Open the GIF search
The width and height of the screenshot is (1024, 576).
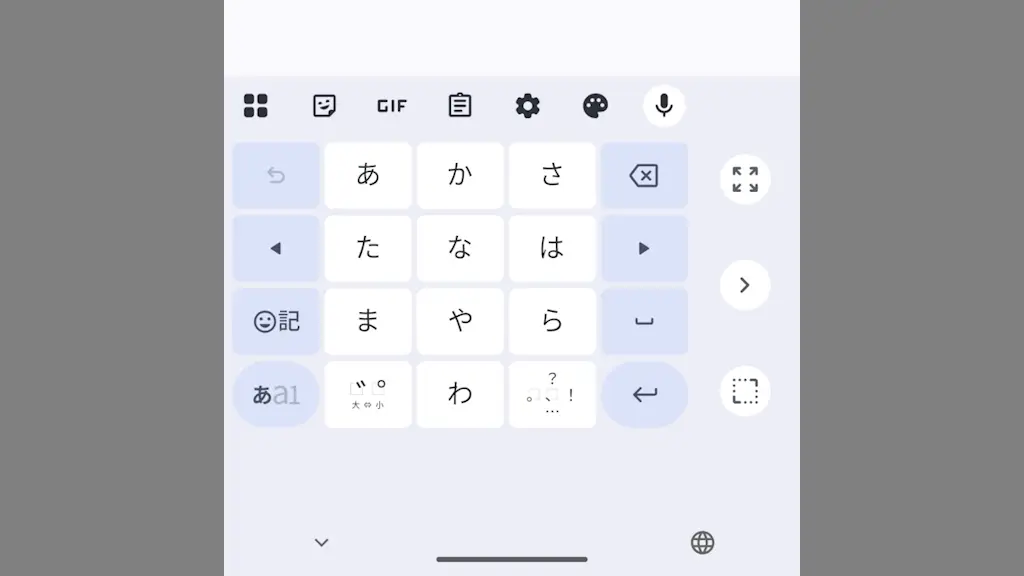[392, 106]
